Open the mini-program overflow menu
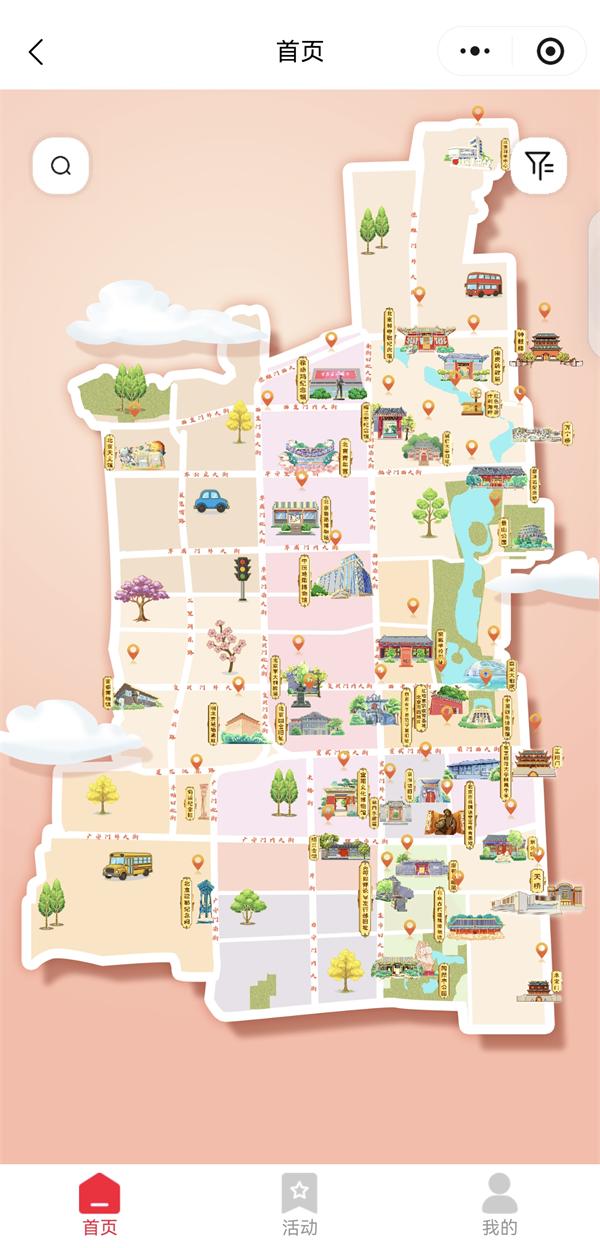 point(475,51)
